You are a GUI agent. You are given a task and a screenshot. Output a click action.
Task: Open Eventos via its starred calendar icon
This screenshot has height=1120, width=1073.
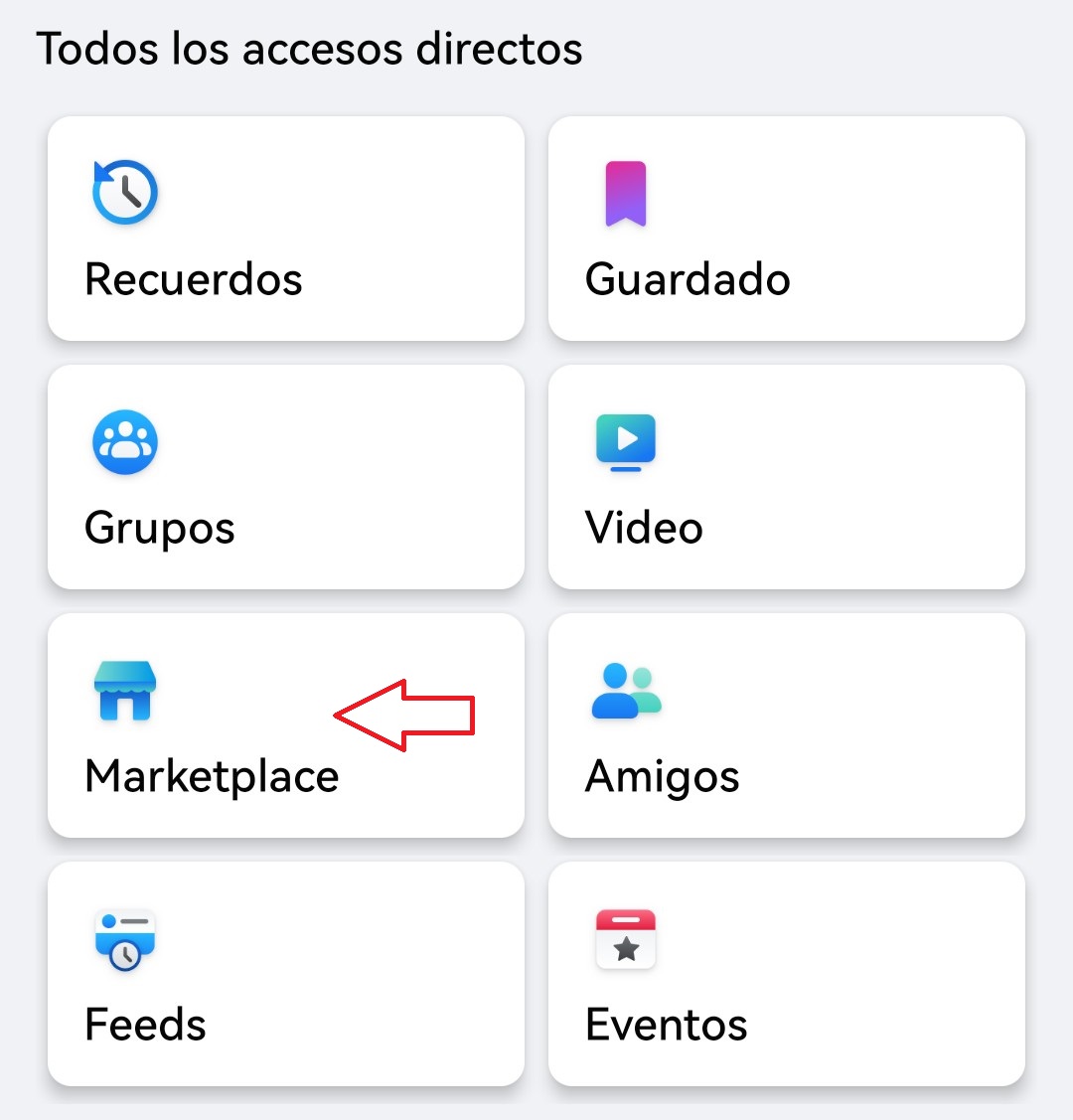pos(625,939)
